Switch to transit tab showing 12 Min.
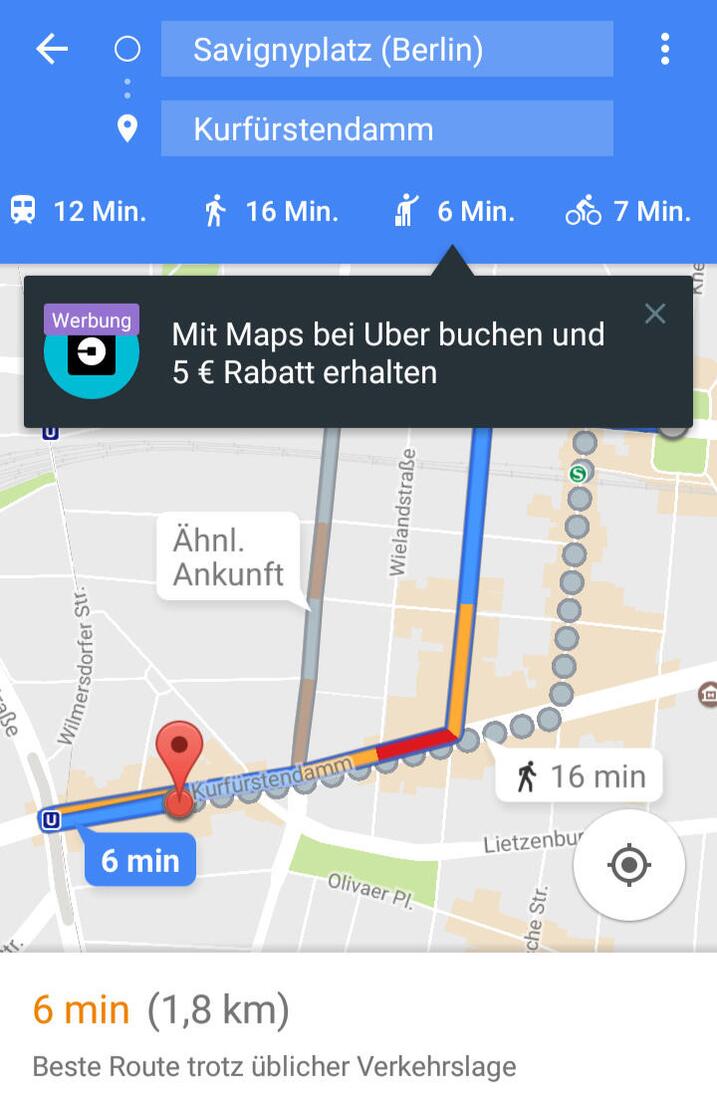 pyautogui.click(x=79, y=211)
